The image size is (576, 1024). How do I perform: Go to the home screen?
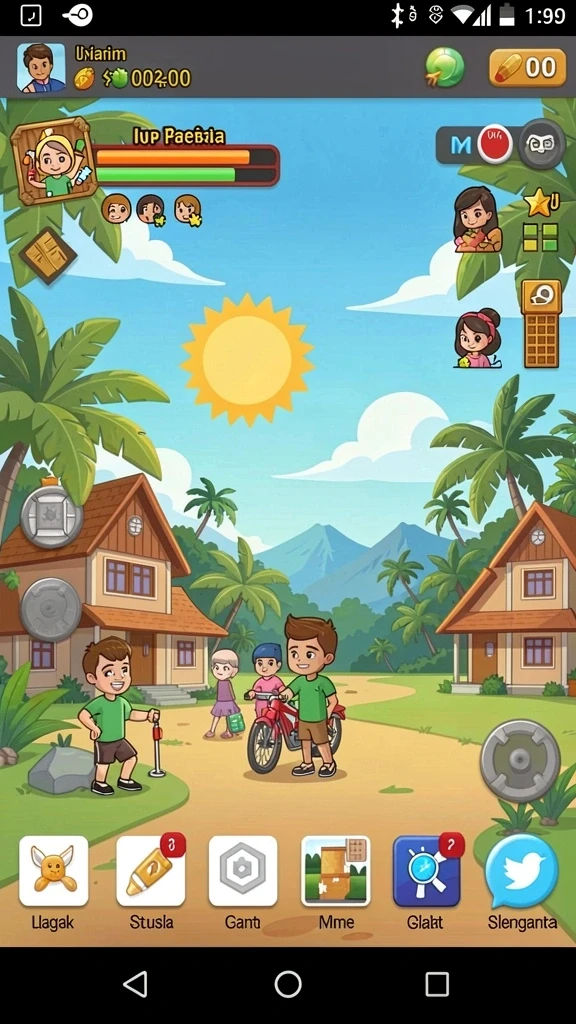[288, 984]
